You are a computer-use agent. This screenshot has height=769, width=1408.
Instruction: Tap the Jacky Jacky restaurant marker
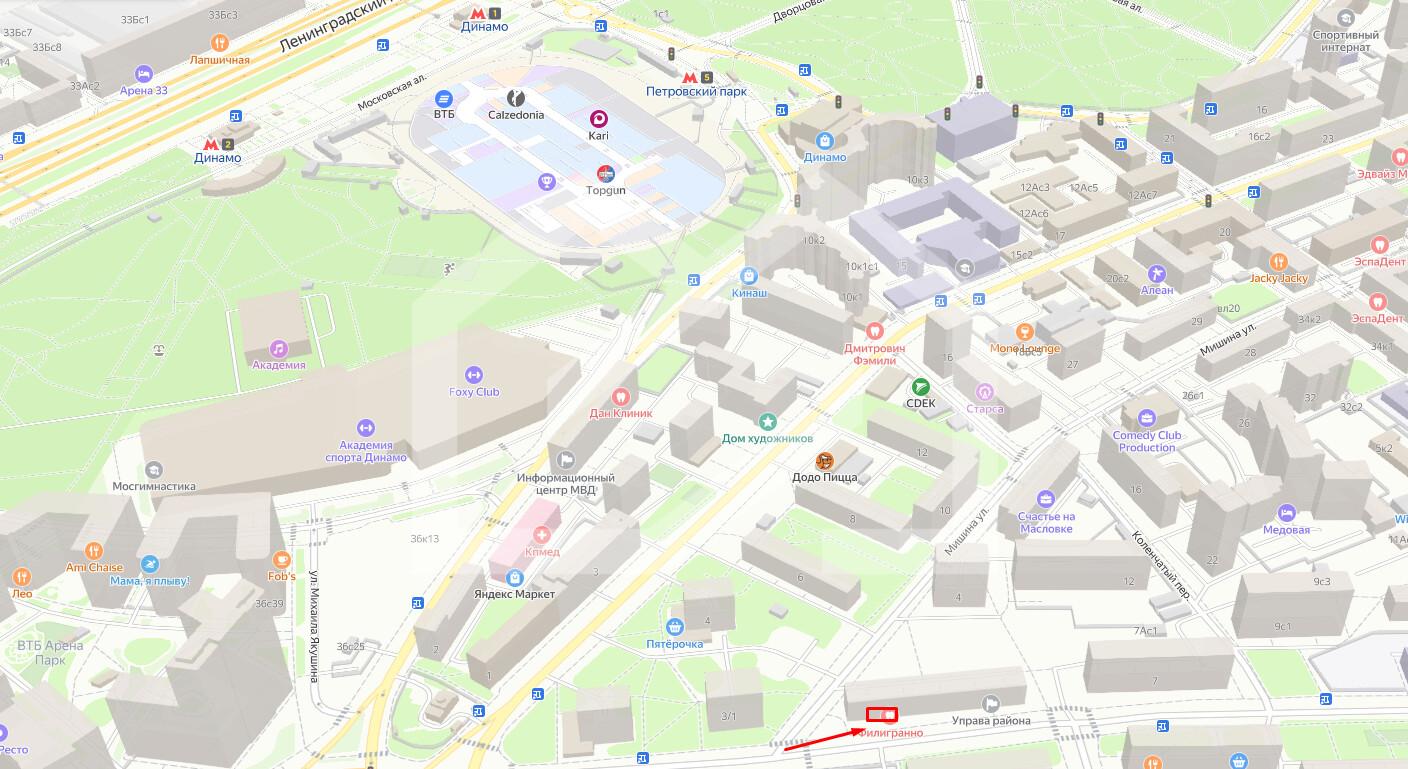coord(1278,262)
